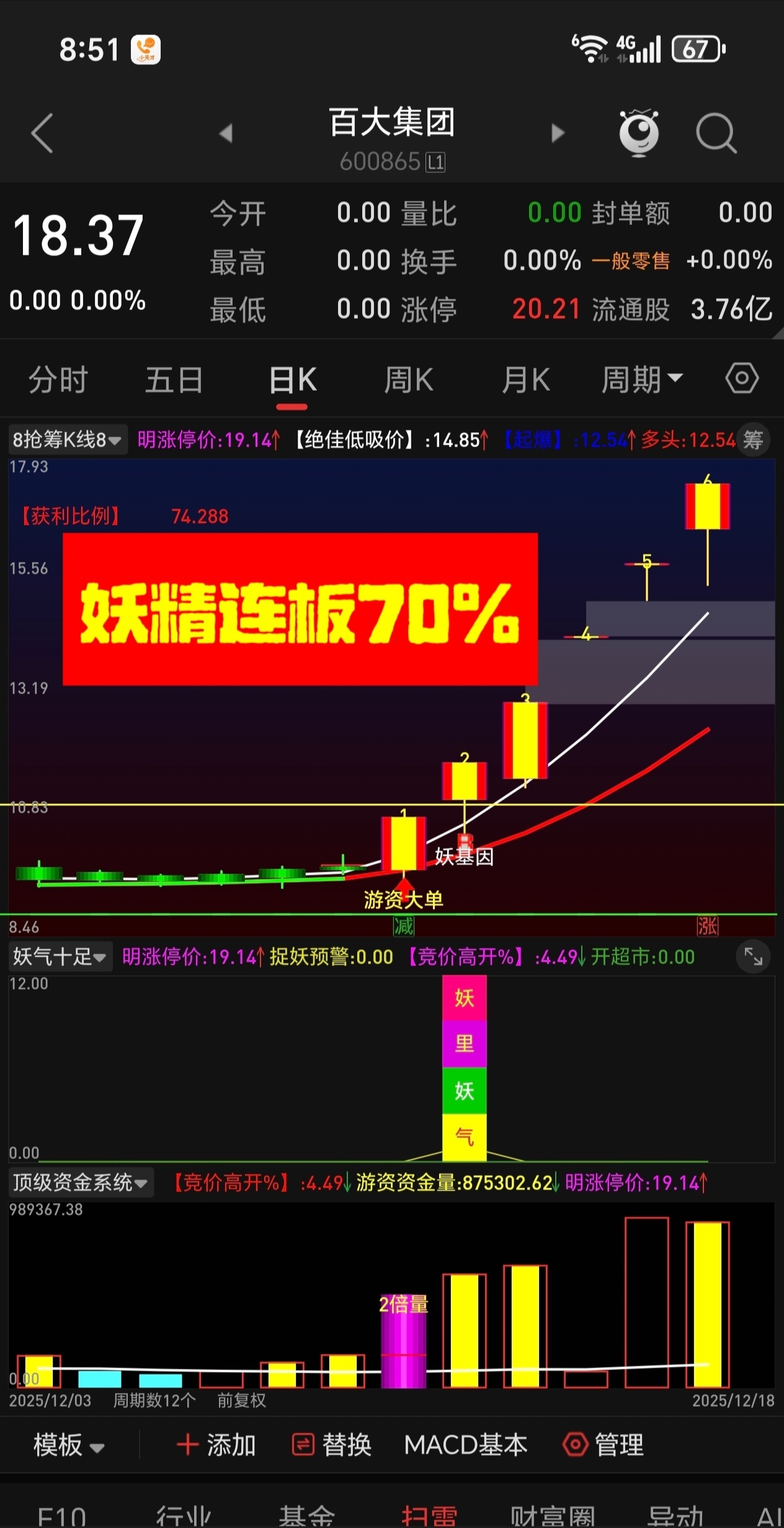Expand the 妖气十足 indicator dropdown
The image size is (784, 1528).
tap(60, 956)
